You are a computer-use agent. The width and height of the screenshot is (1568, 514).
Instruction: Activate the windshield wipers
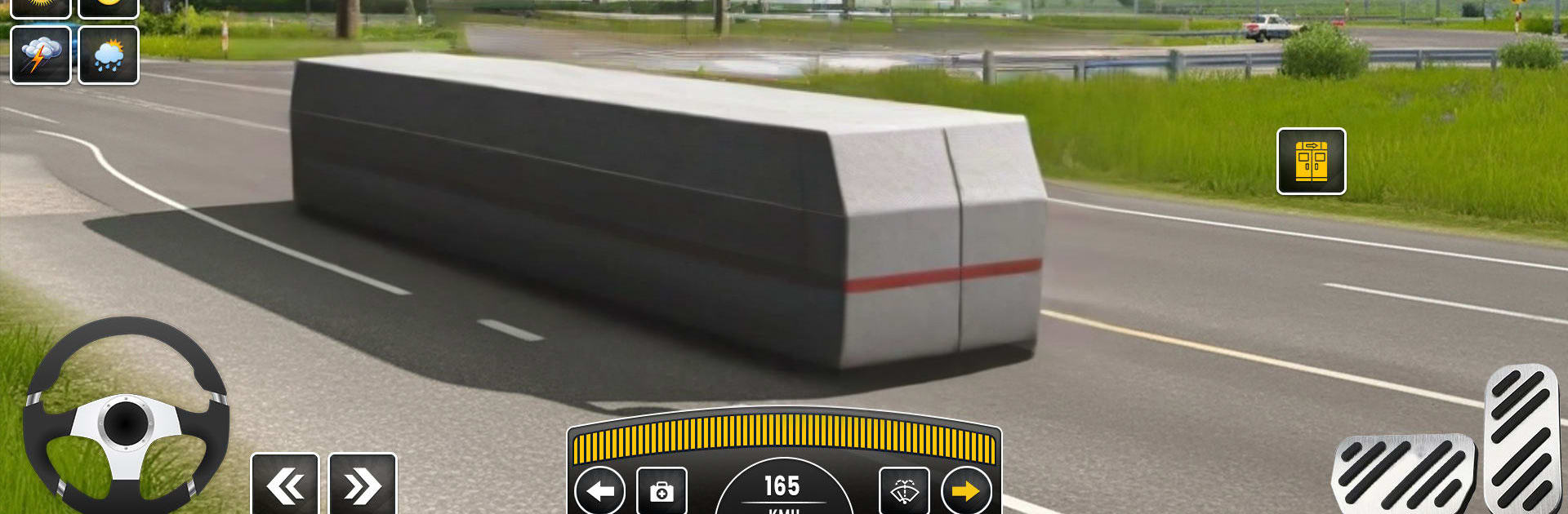tap(904, 491)
